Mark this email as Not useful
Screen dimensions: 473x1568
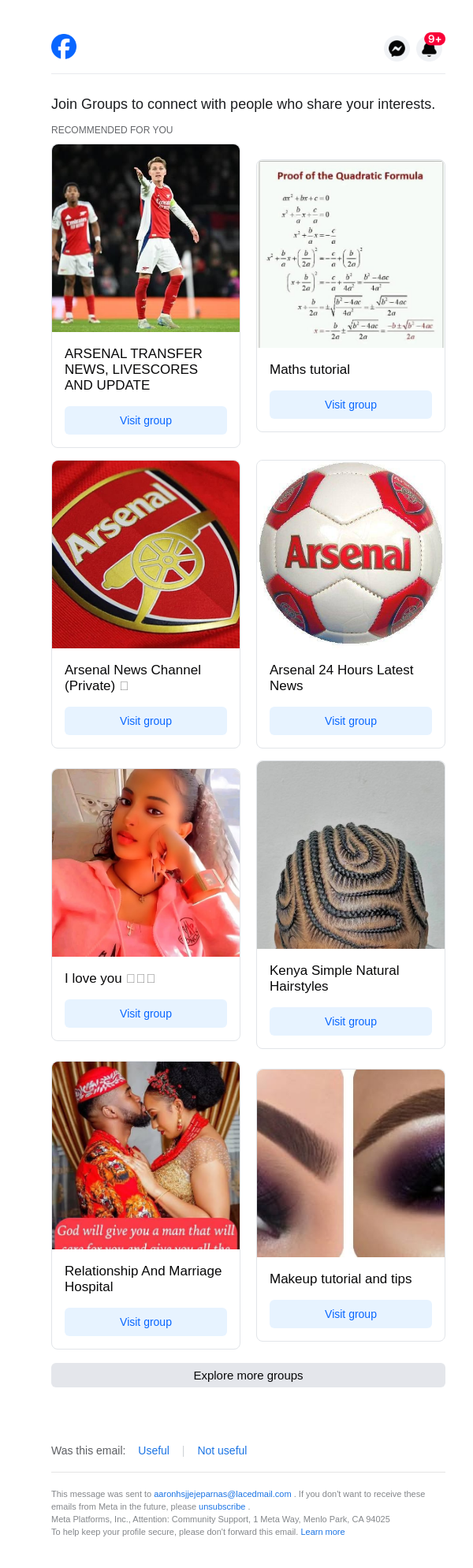(x=222, y=1450)
